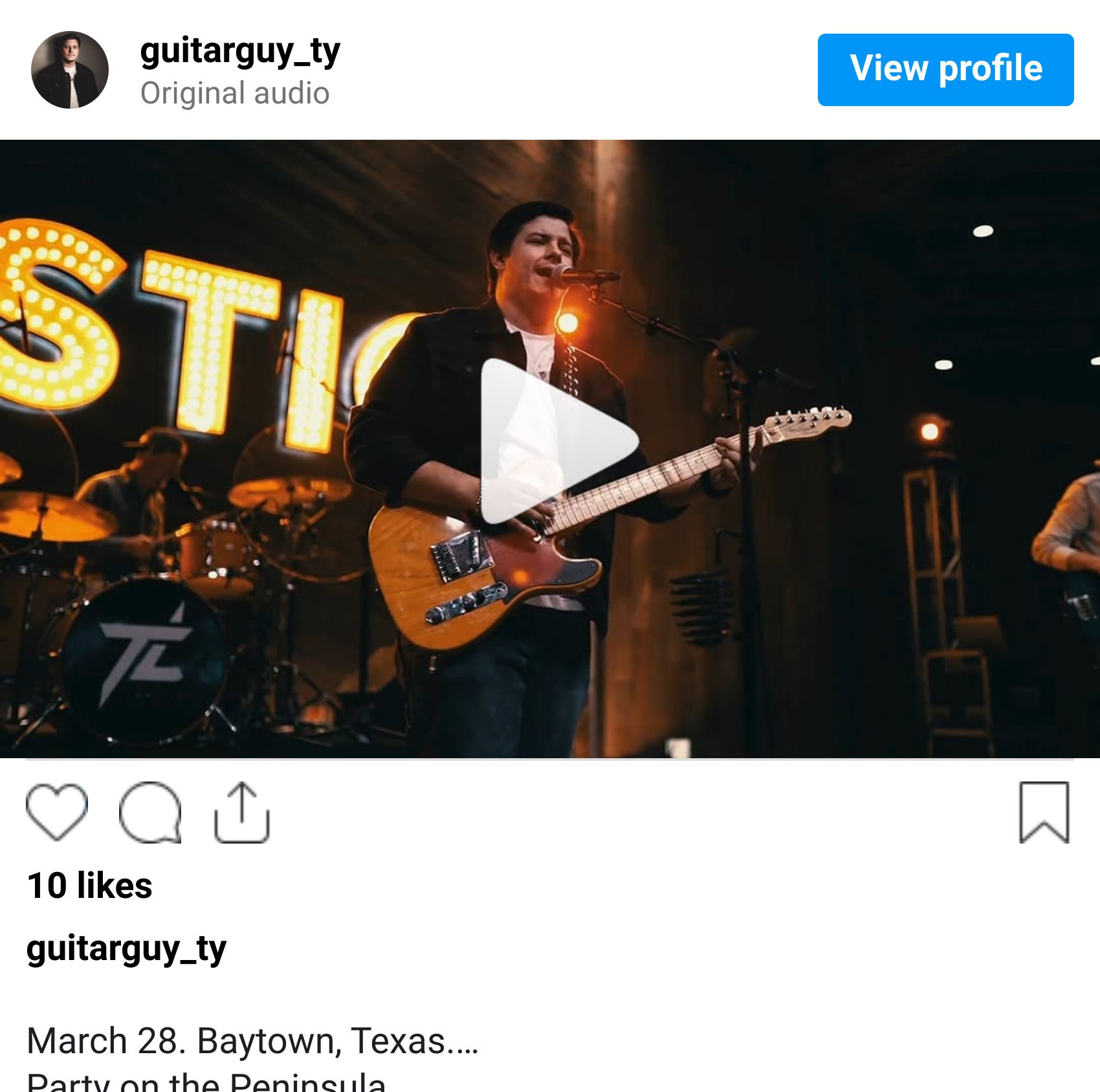Open guitarguy_ty's profile picture
Screen dimensions: 1100x1092
70,70
